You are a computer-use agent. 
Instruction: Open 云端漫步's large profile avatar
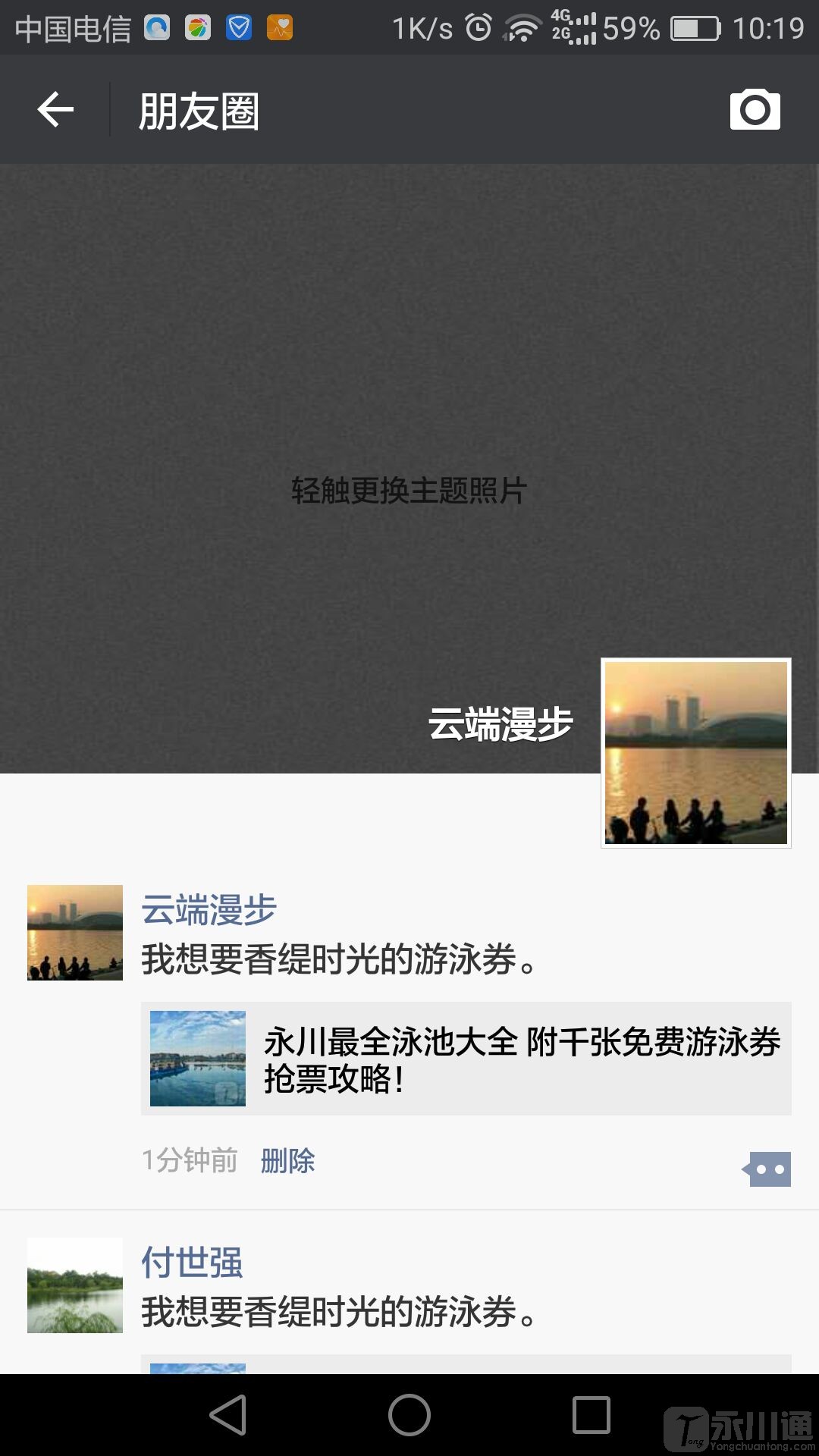[x=695, y=752]
